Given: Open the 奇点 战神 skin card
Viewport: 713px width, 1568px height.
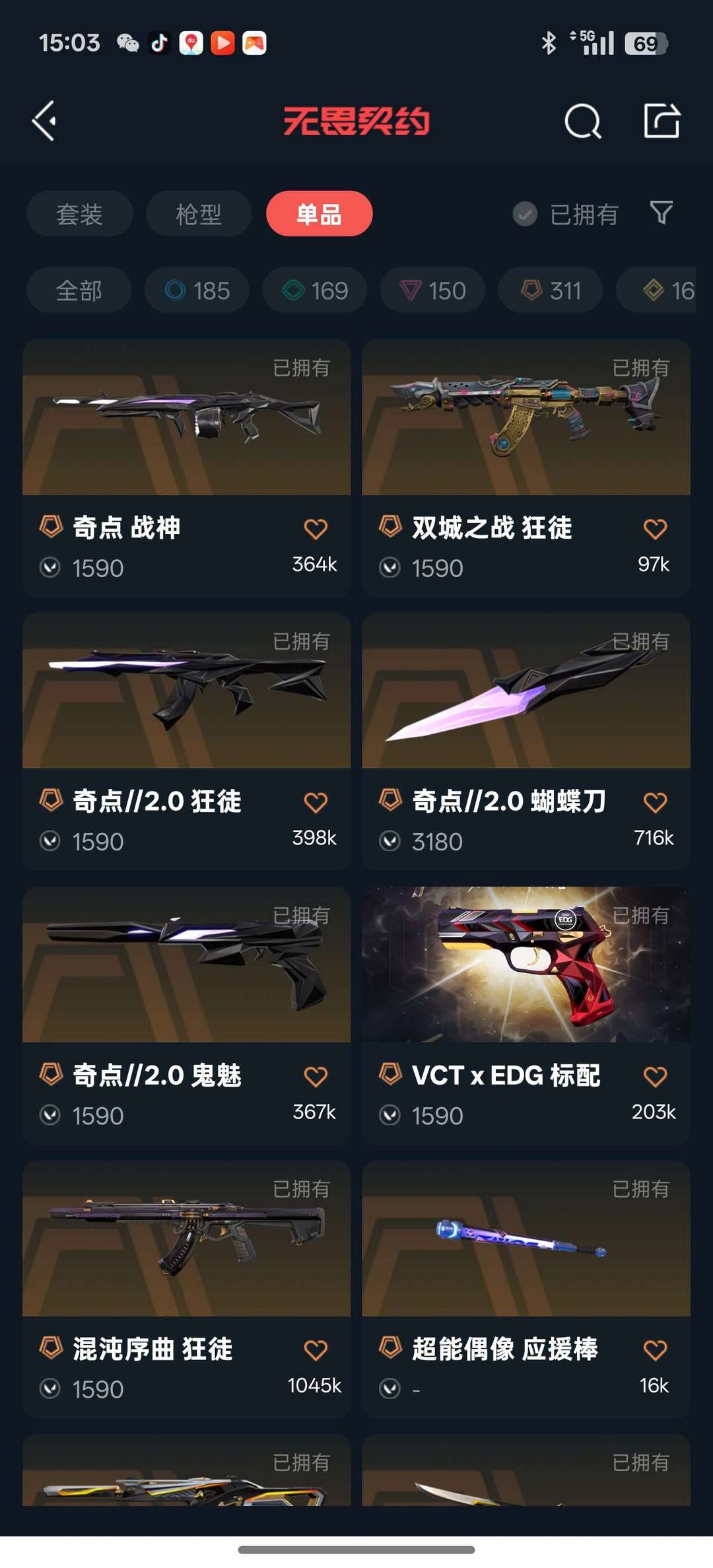Looking at the screenshot, I should [186, 468].
